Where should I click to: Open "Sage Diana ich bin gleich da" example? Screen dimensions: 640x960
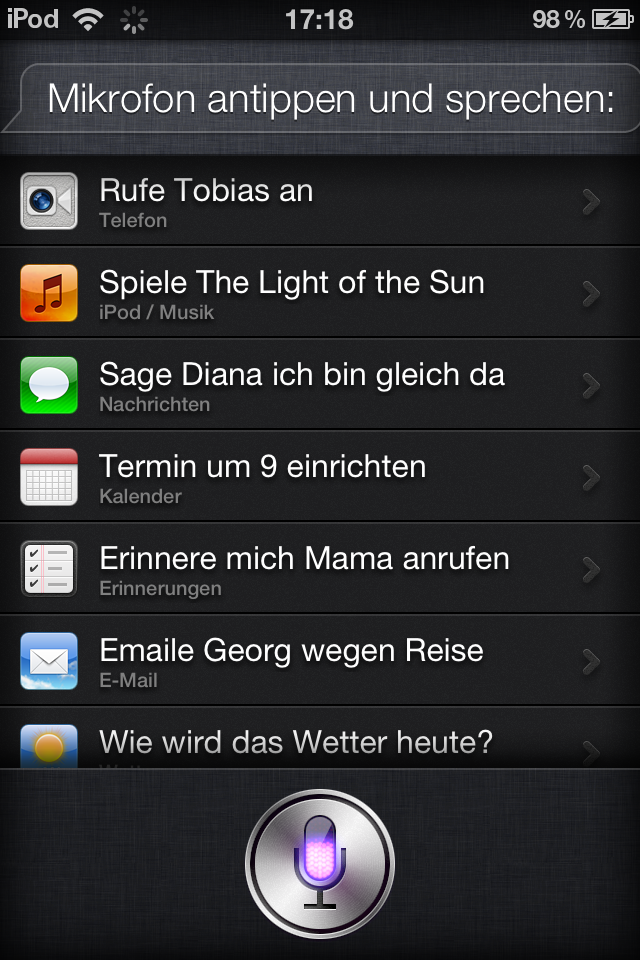tap(320, 386)
